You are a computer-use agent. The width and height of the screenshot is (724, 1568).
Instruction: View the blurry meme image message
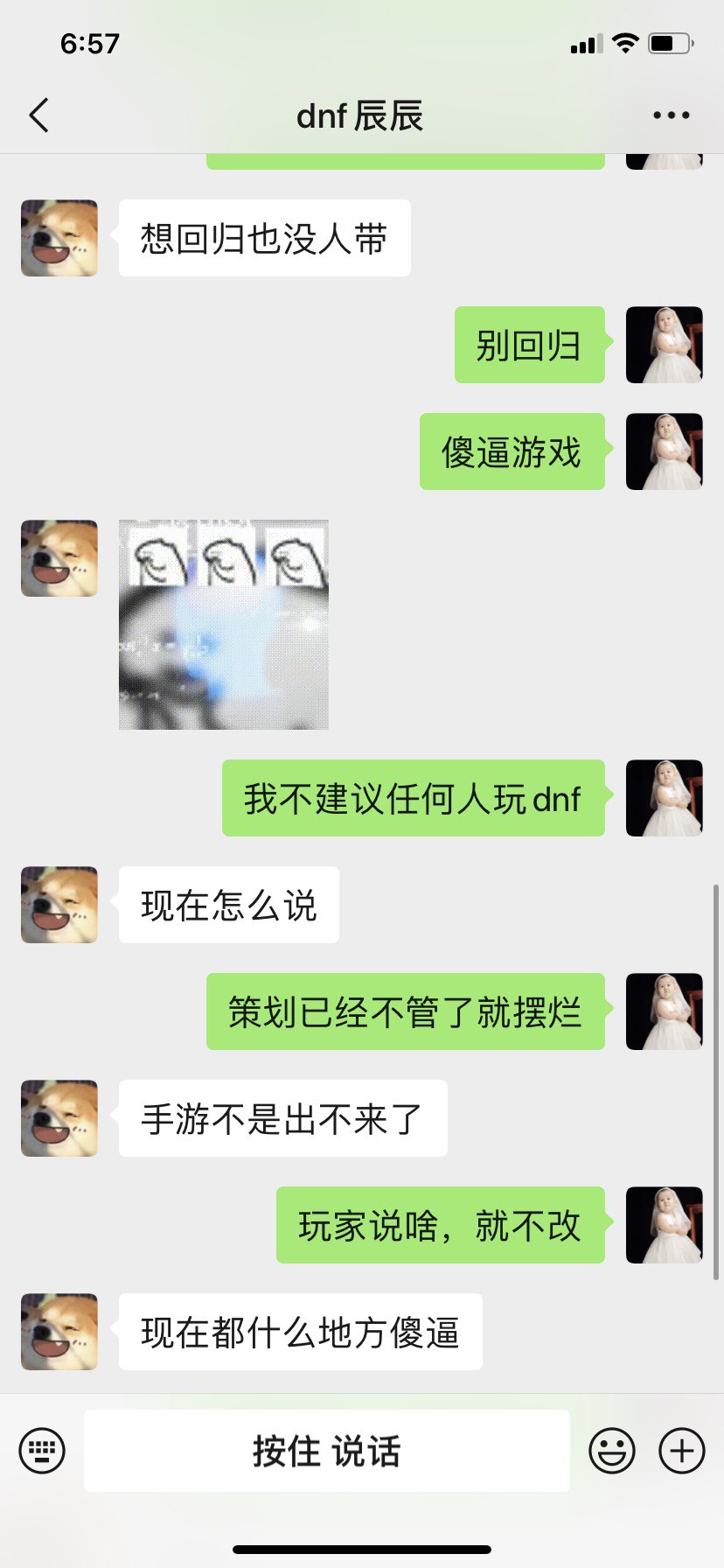pos(224,625)
